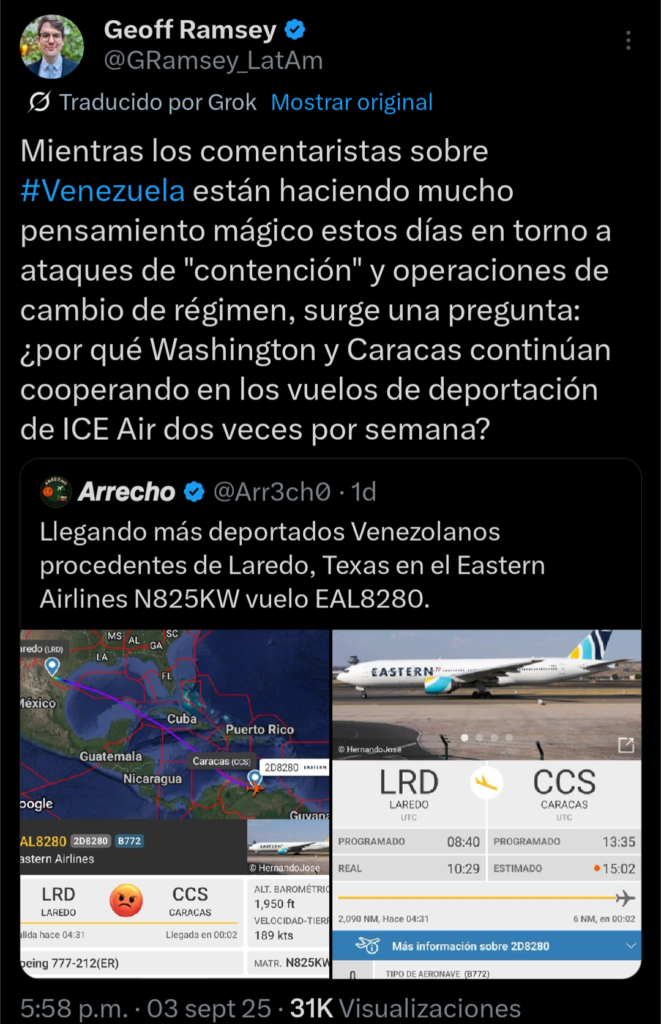Tap Mostrar original link
The height and width of the screenshot is (1024, 661).
pos(352,102)
